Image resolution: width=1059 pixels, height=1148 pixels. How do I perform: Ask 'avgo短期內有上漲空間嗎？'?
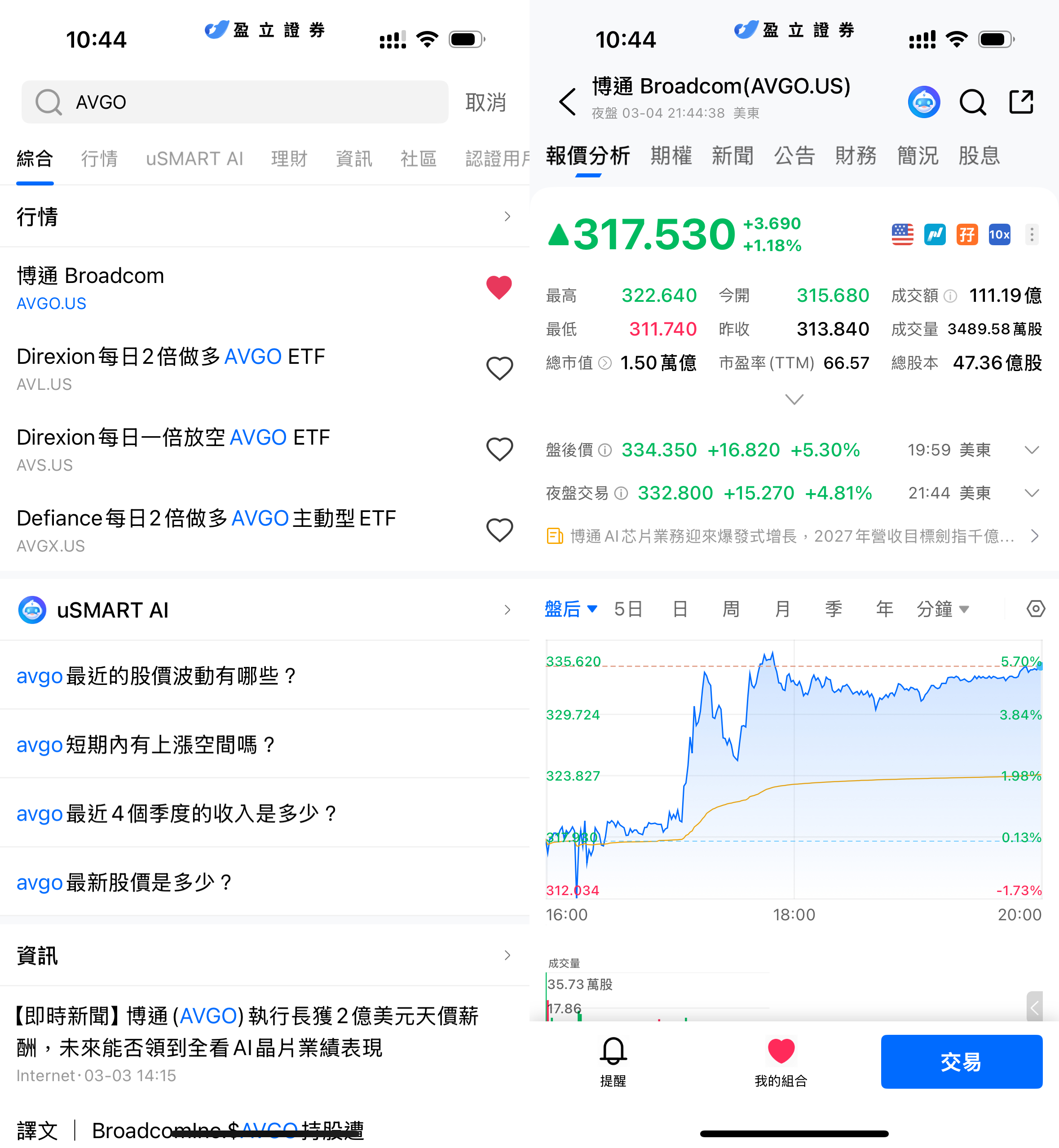coord(146,745)
